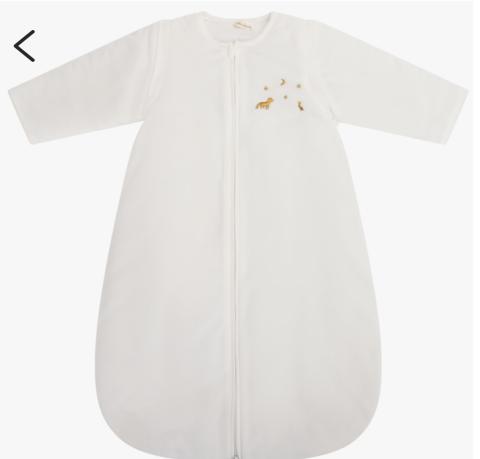Go back using the back arrow

(24, 46)
